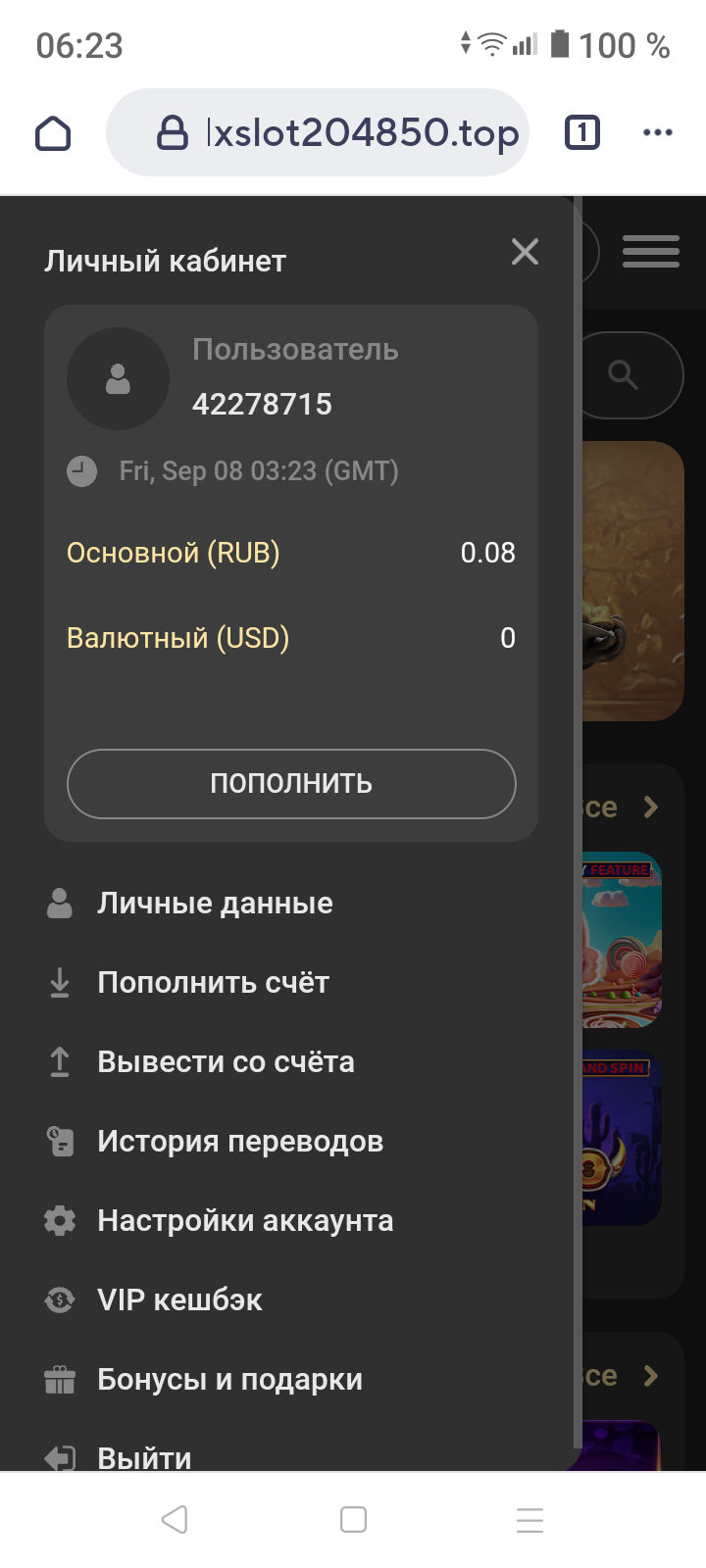
Task: Open Бонусы и подарки
Action: point(229,1380)
